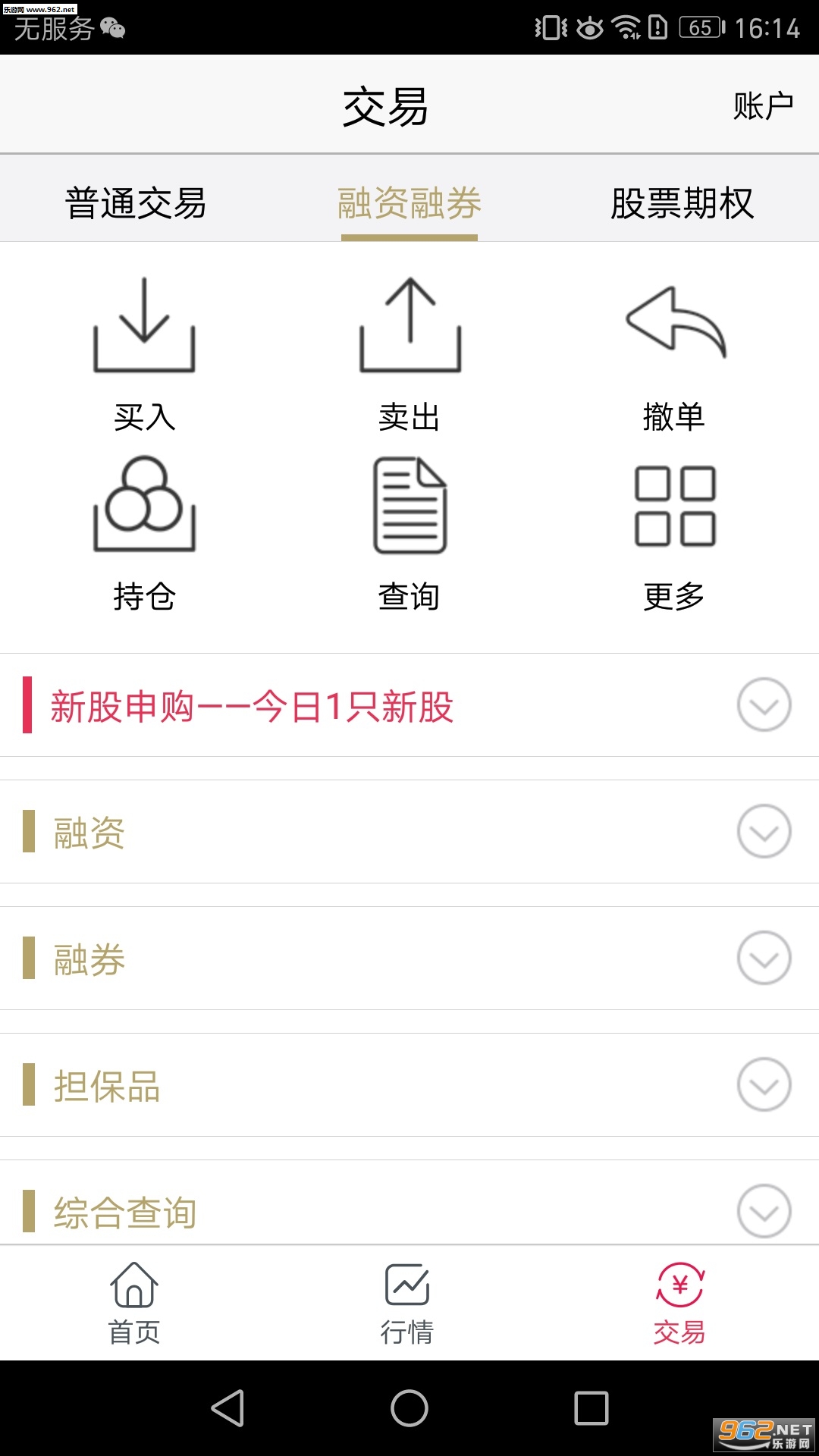Expand the 担保品 section
The width and height of the screenshot is (819, 1456).
(764, 1085)
